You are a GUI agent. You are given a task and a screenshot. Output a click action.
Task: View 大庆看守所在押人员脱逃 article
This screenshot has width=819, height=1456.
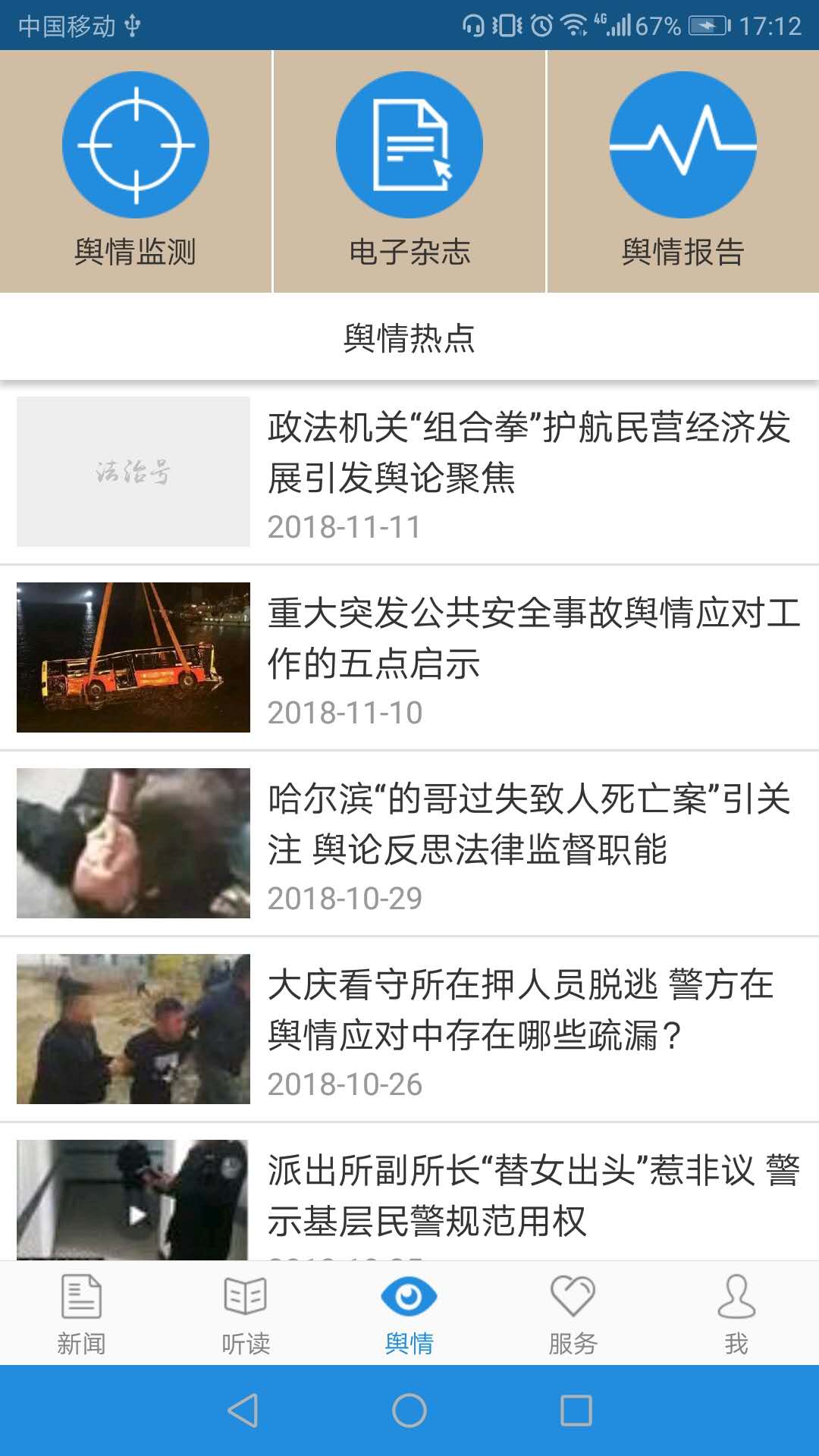[520, 1010]
